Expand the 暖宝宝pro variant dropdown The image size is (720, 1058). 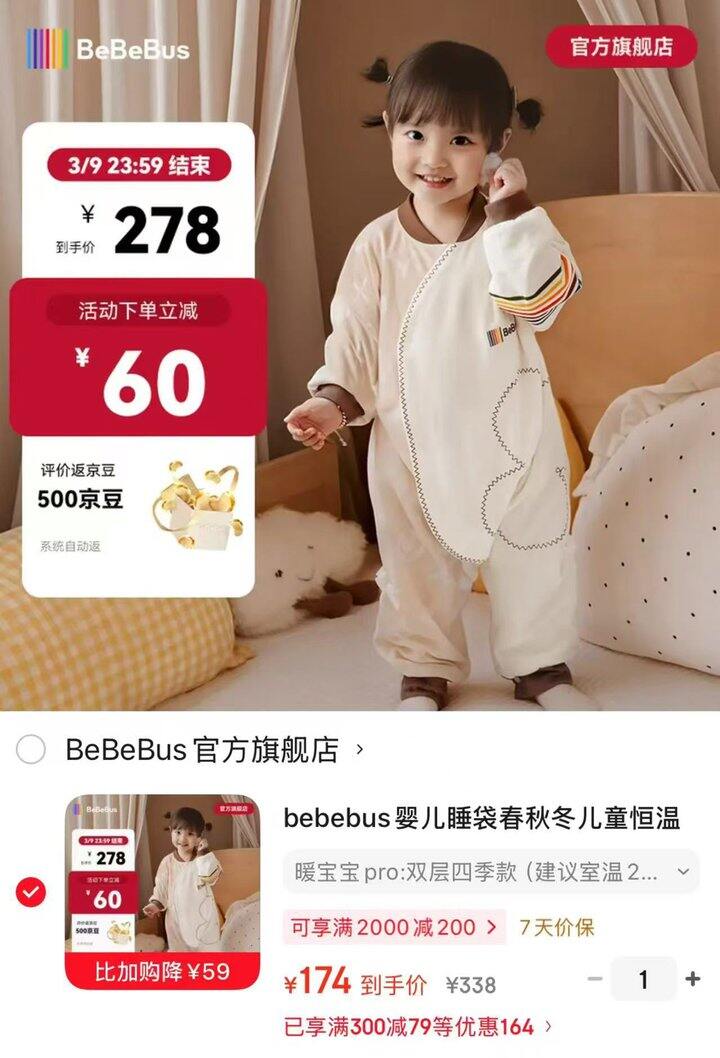pos(491,872)
